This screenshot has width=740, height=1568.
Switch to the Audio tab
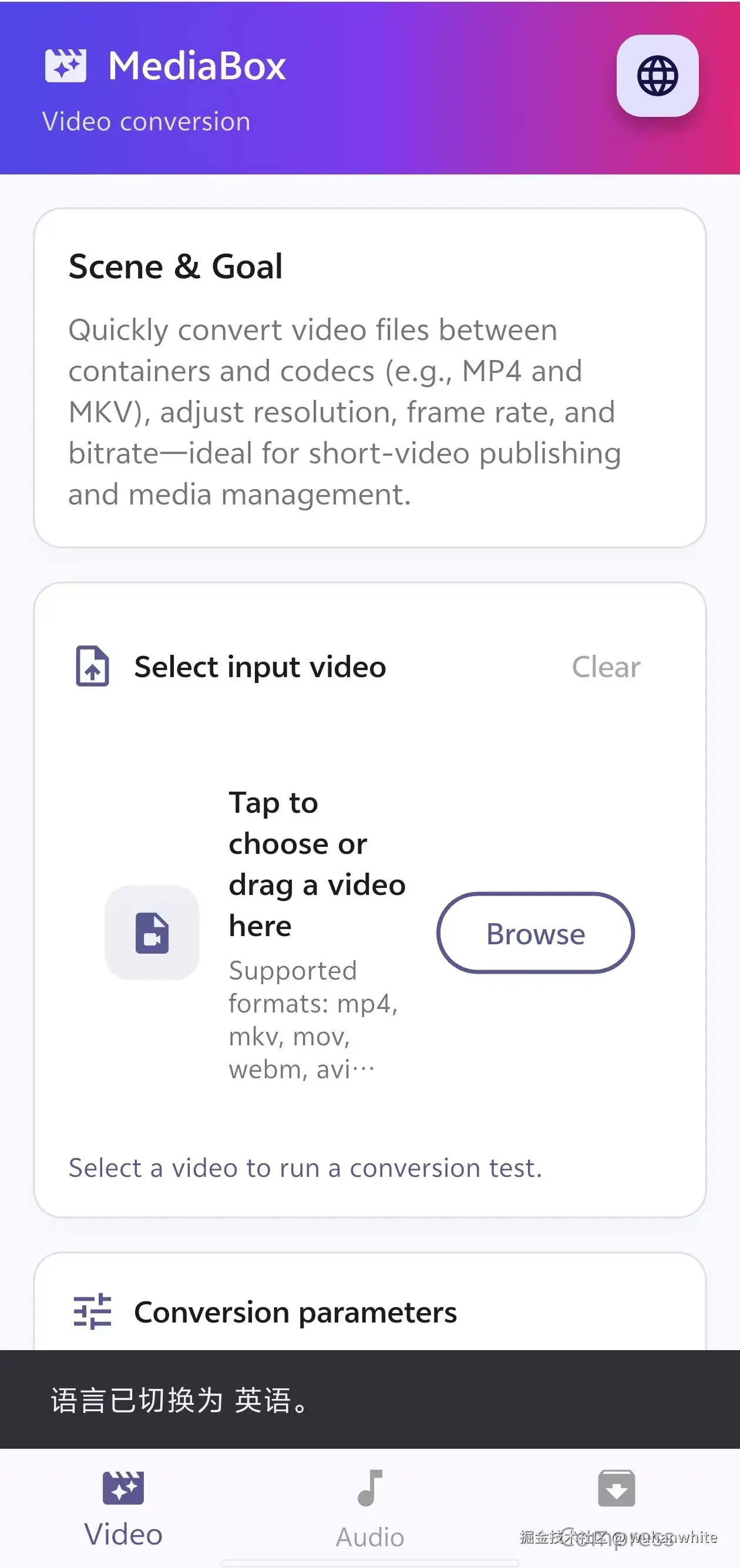click(x=370, y=1508)
